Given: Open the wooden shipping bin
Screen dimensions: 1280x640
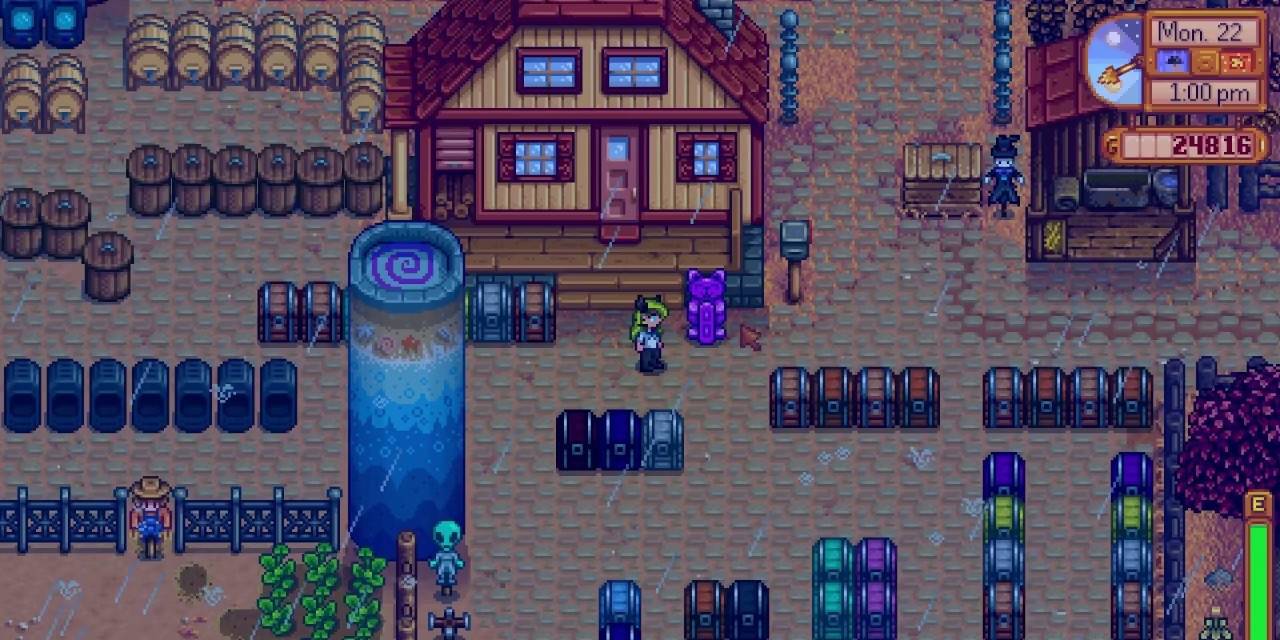Looking at the screenshot, I should [x=941, y=177].
